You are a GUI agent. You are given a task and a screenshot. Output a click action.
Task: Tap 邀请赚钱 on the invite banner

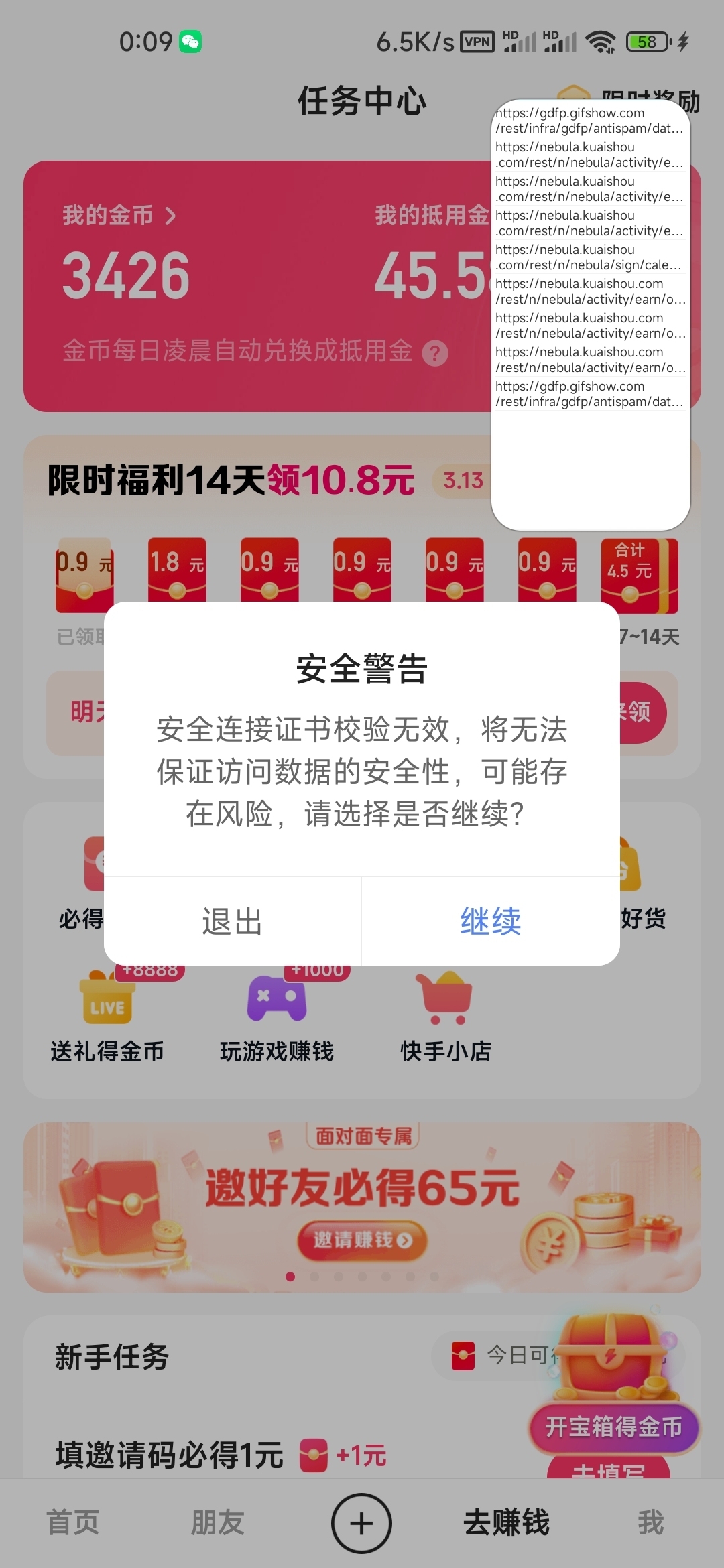pyautogui.click(x=362, y=1240)
